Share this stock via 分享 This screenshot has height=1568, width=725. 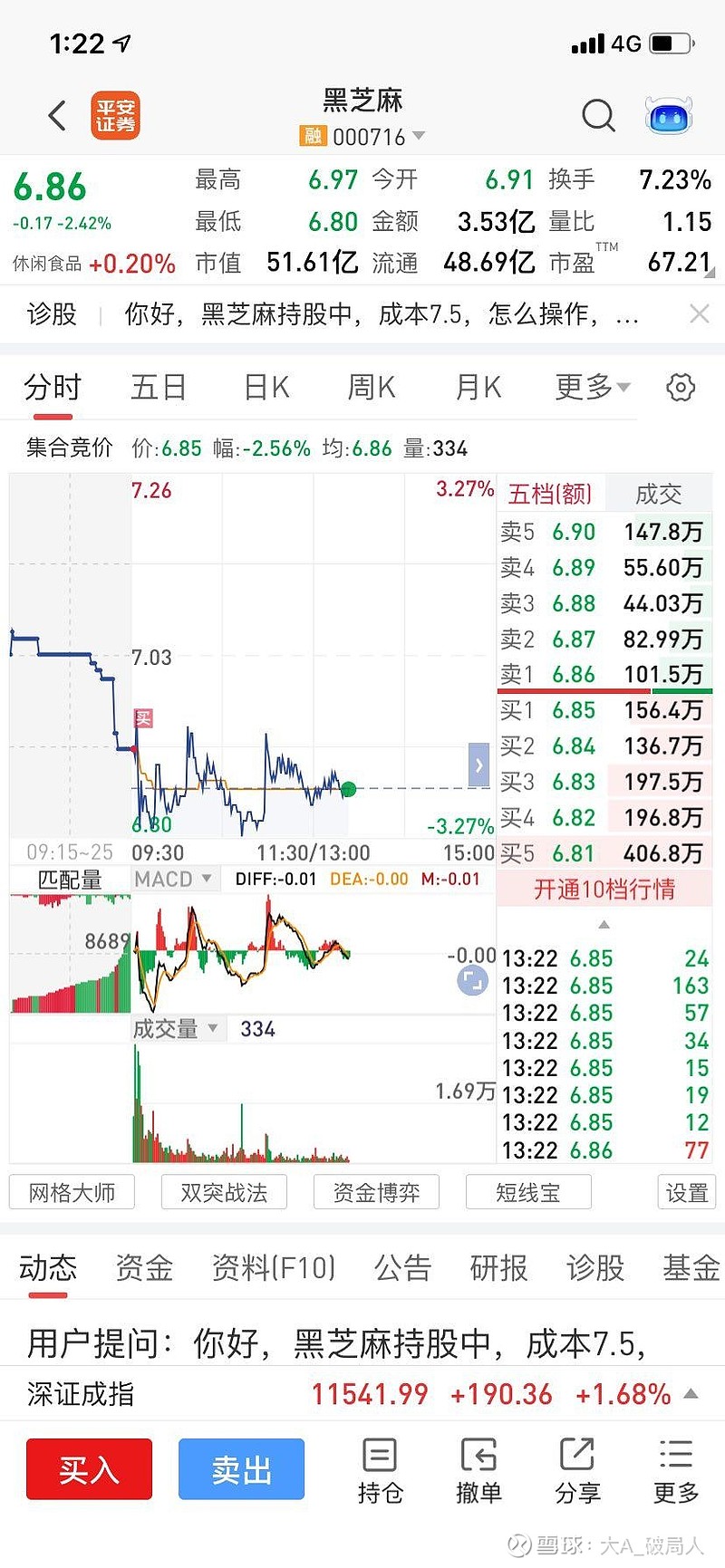[x=577, y=1470]
